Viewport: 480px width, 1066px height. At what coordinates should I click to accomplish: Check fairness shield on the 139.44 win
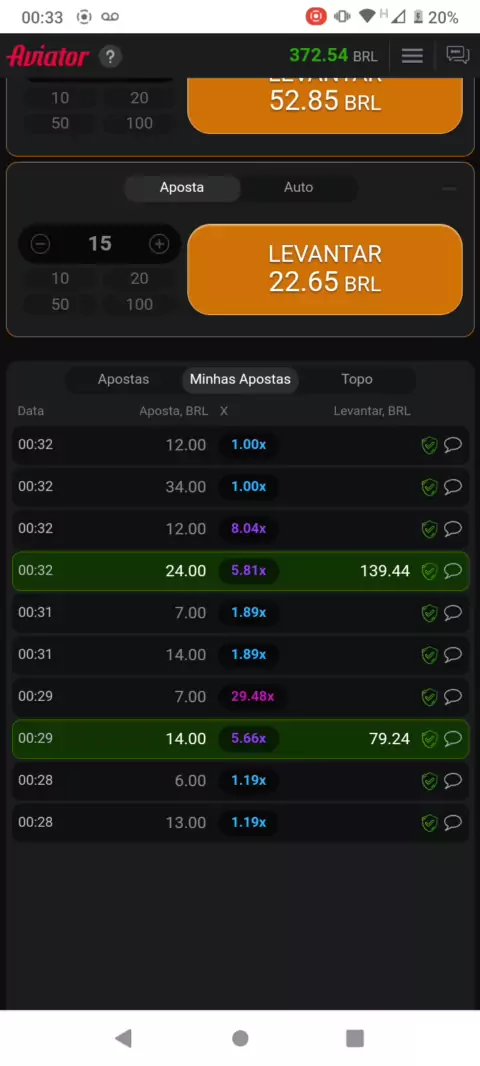point(429,571)
